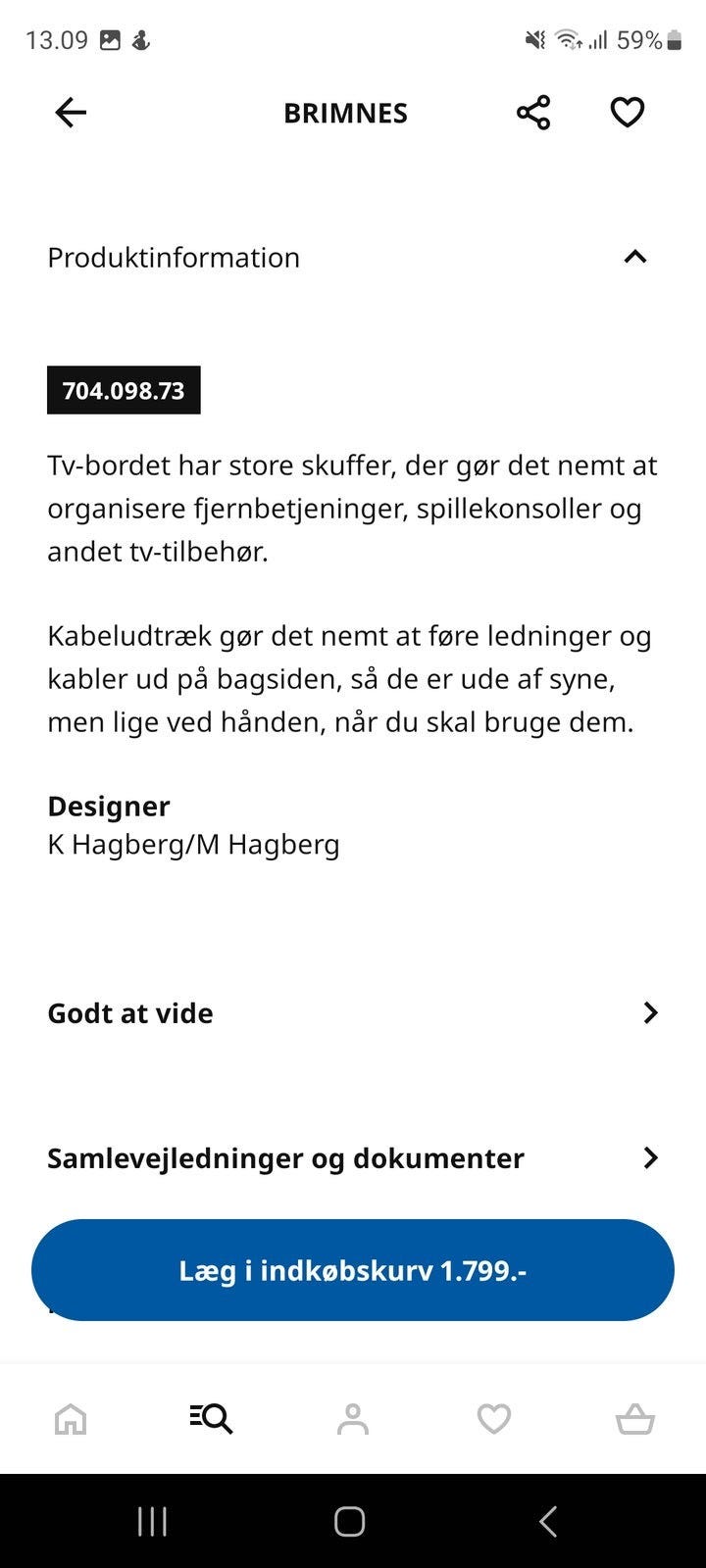Image resolution: width=706 pixels, height=1568 pixels.
Task: Open the shopping bag icon
Action: 635,1418
